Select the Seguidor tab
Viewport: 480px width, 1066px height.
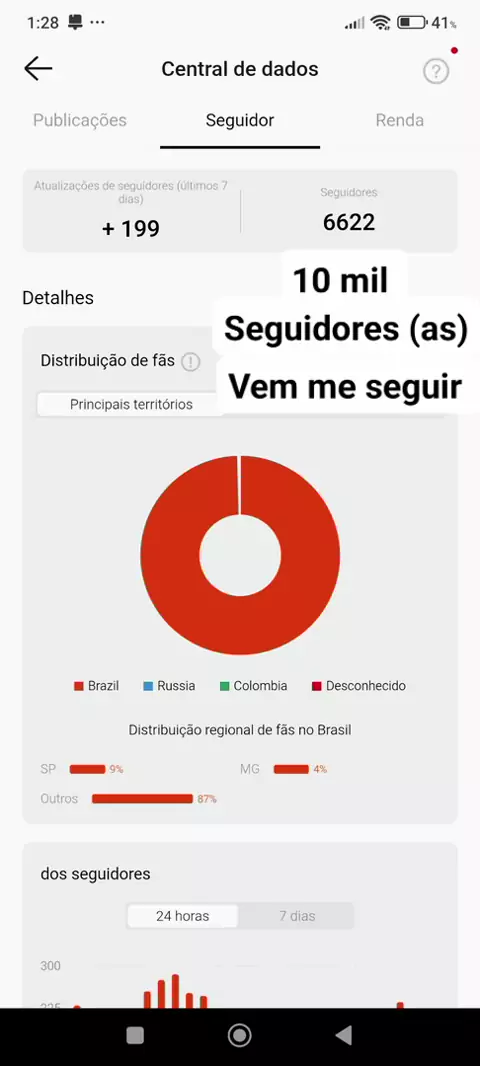[x=239, y=120]
